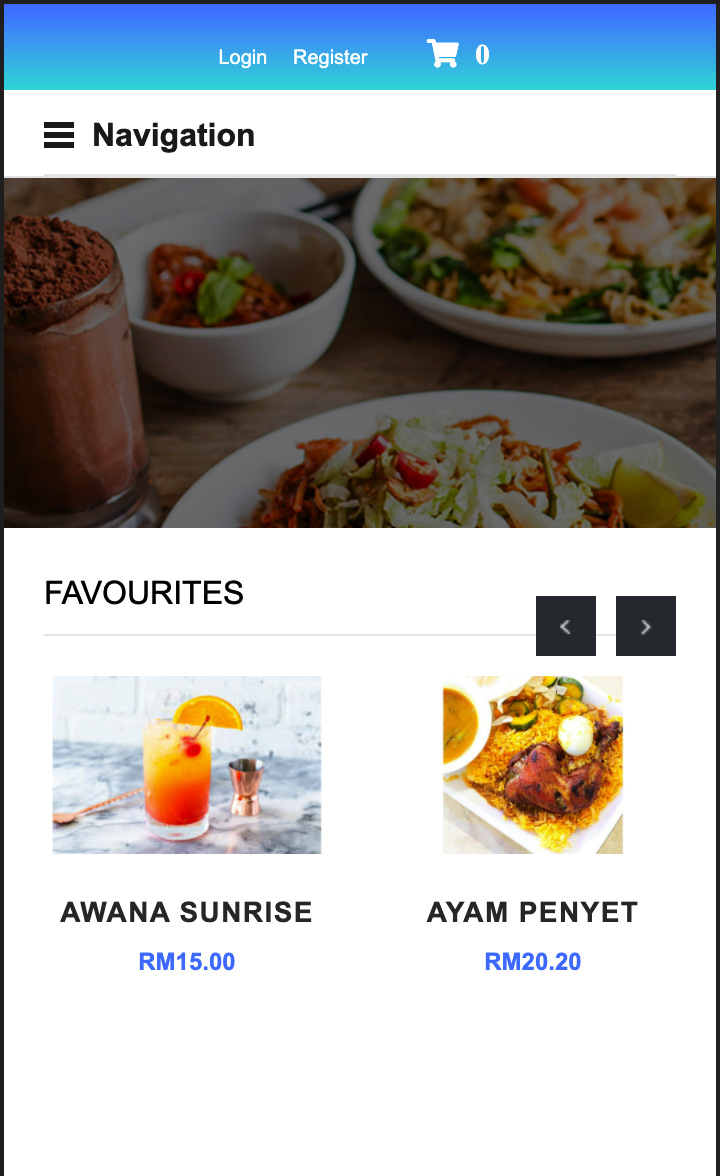Select the cart item counter showing 0

(482, 55)
